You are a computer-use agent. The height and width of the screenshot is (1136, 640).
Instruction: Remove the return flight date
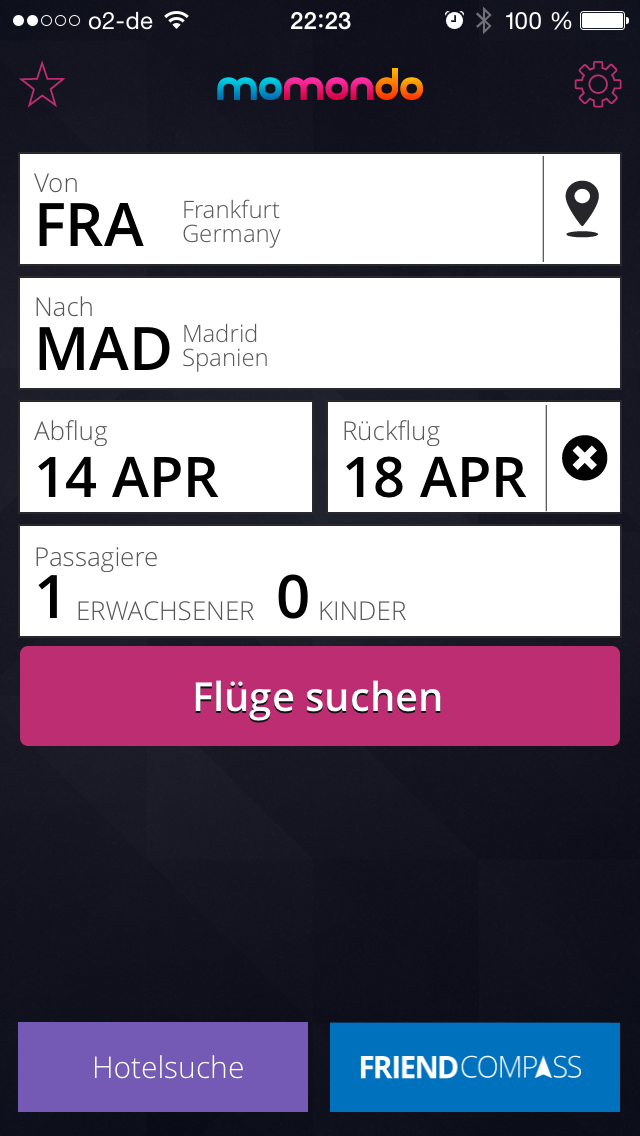click(584, 458)
